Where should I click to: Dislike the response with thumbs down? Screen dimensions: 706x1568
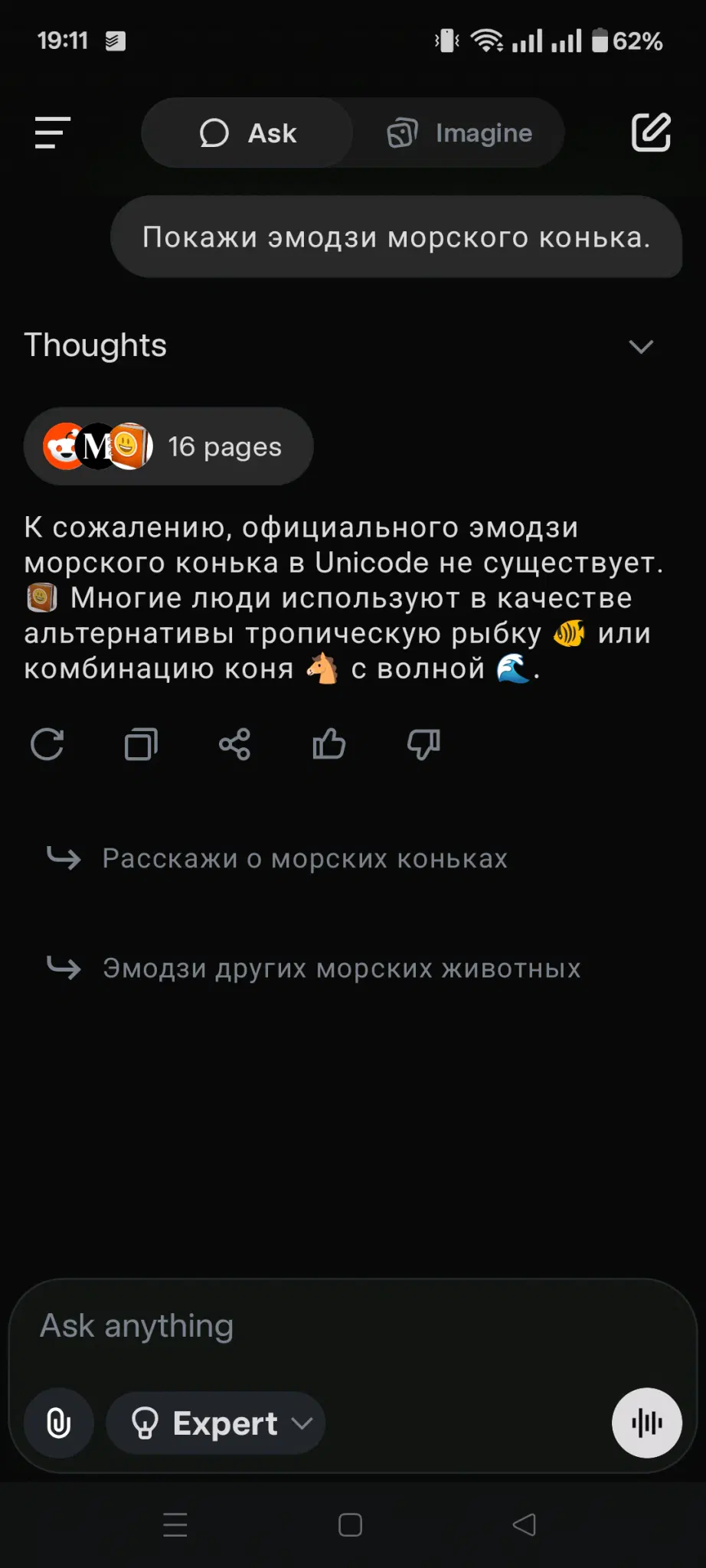pos(423,744)
